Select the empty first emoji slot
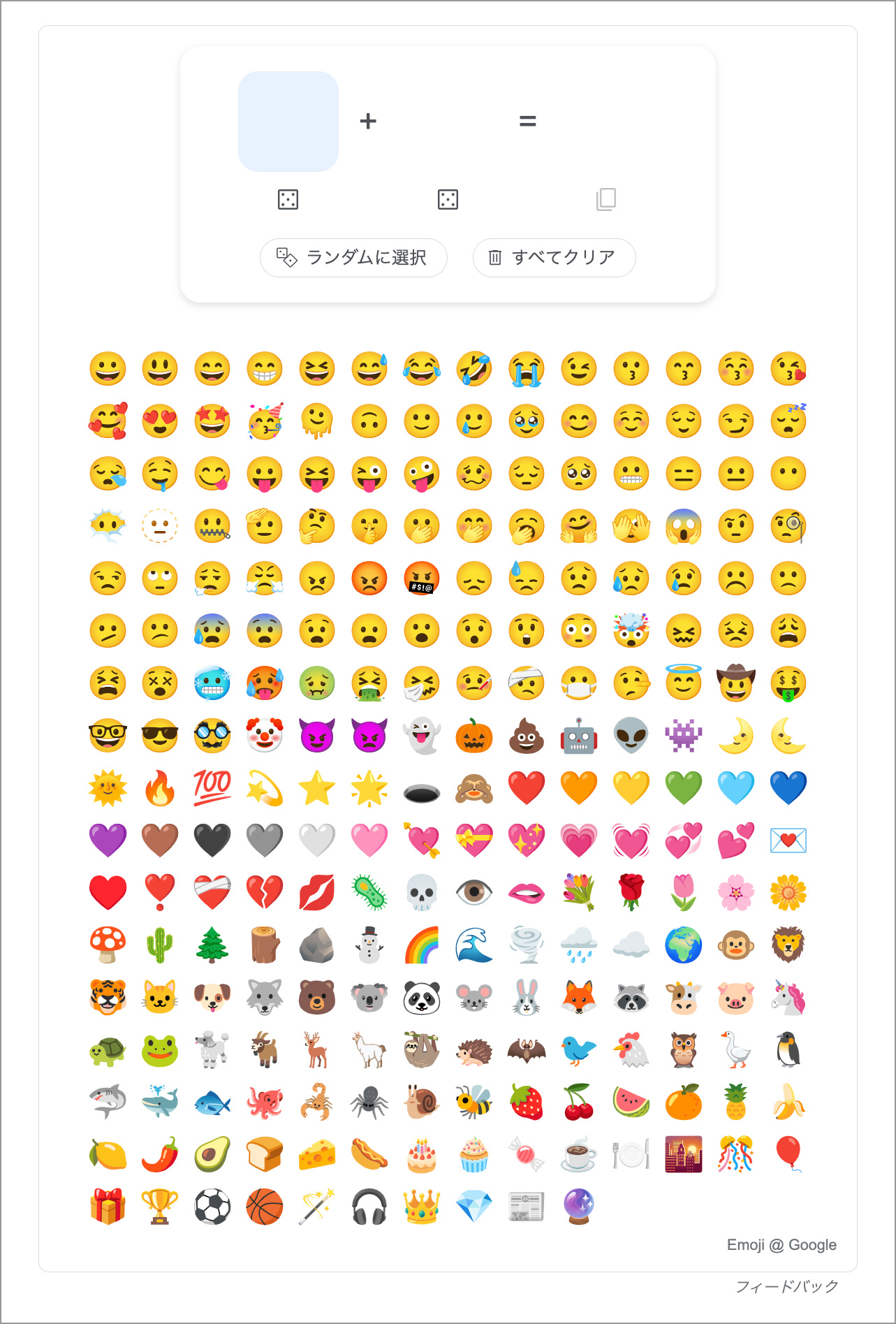The height and width of the screenshot is (1324, 896). tap(288, 122)
